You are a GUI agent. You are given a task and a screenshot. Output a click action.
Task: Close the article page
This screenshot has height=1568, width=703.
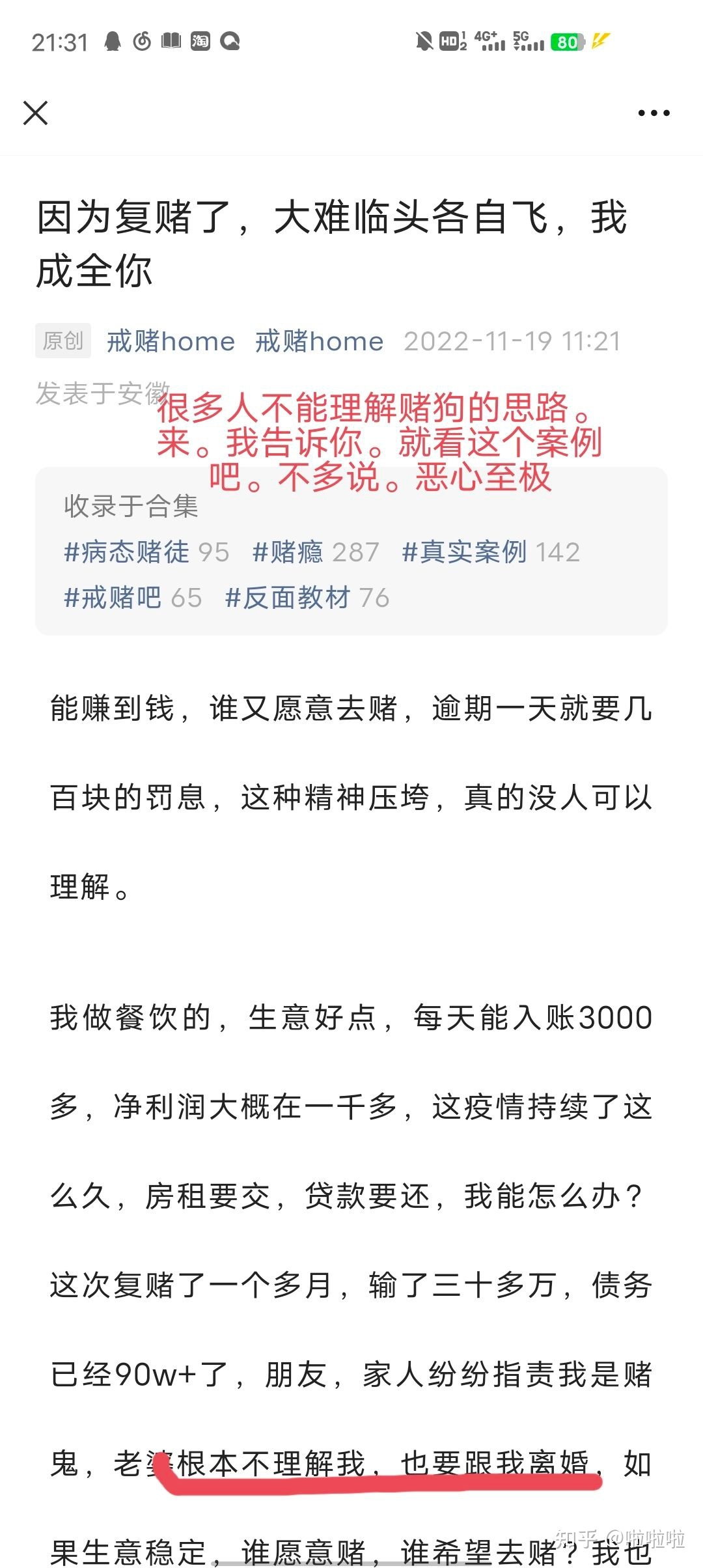pyautogui.click(x=35, y=113)
